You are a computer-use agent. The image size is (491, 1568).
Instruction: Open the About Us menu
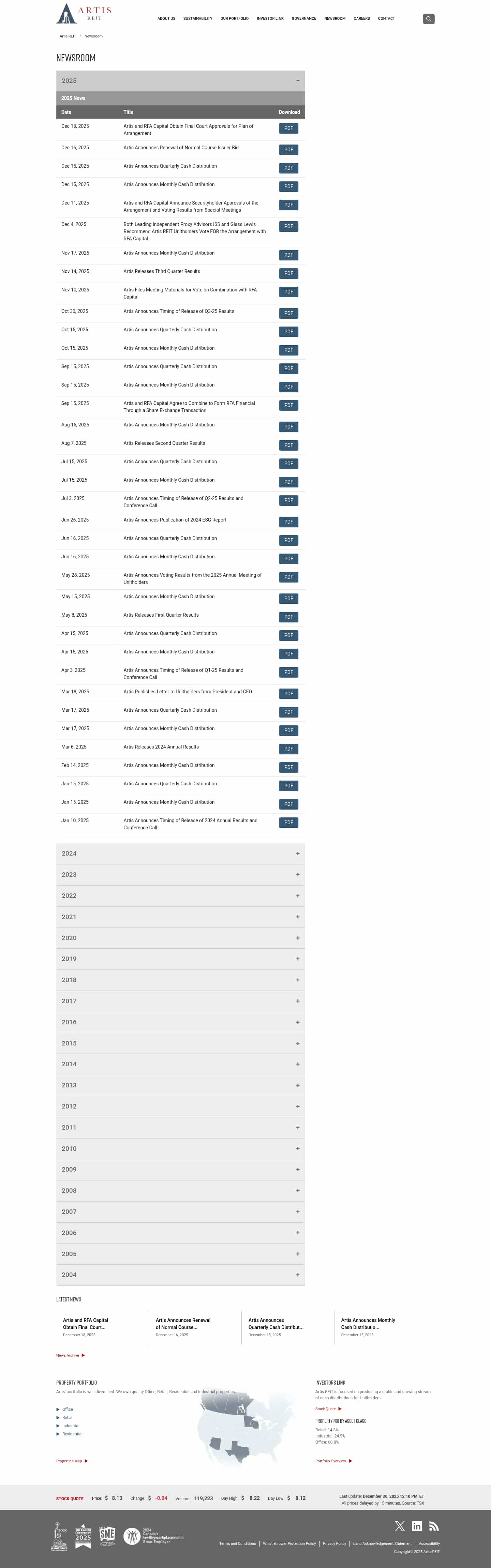(166, 19)
